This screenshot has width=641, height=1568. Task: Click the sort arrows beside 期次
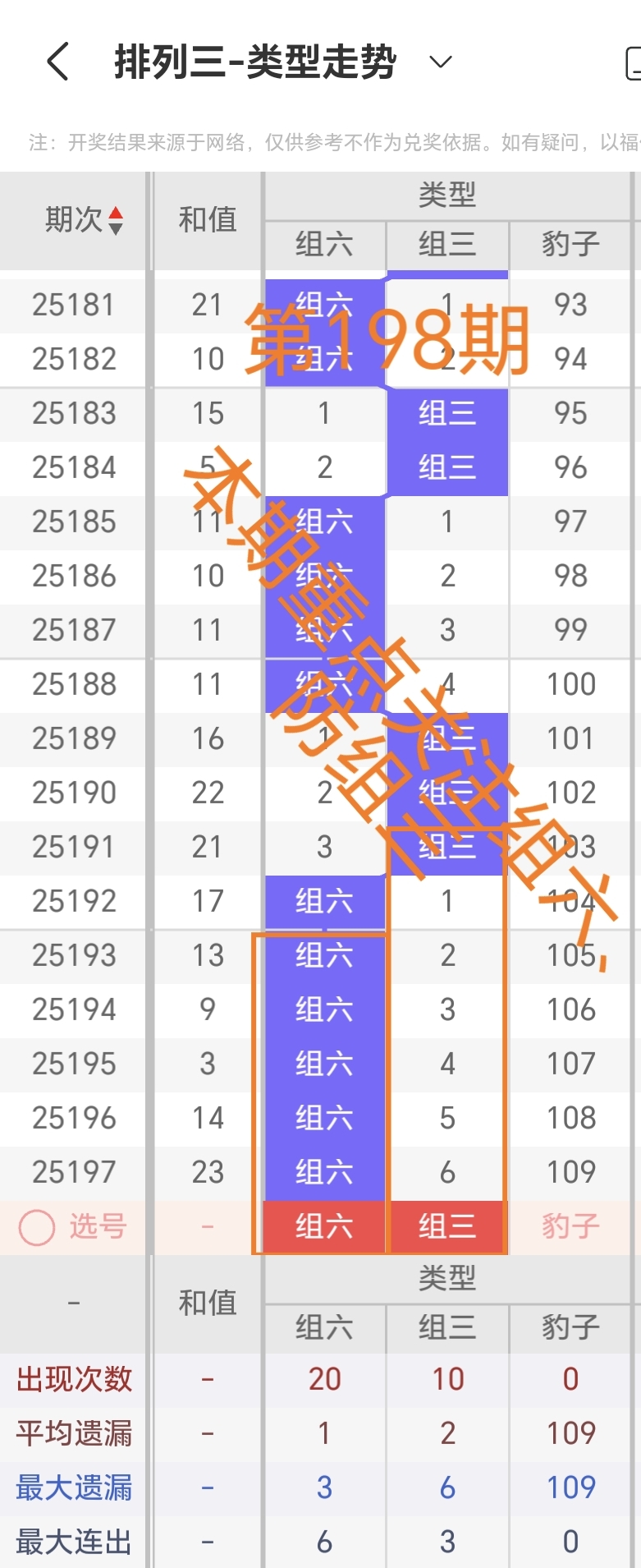(x=117, y=220)
